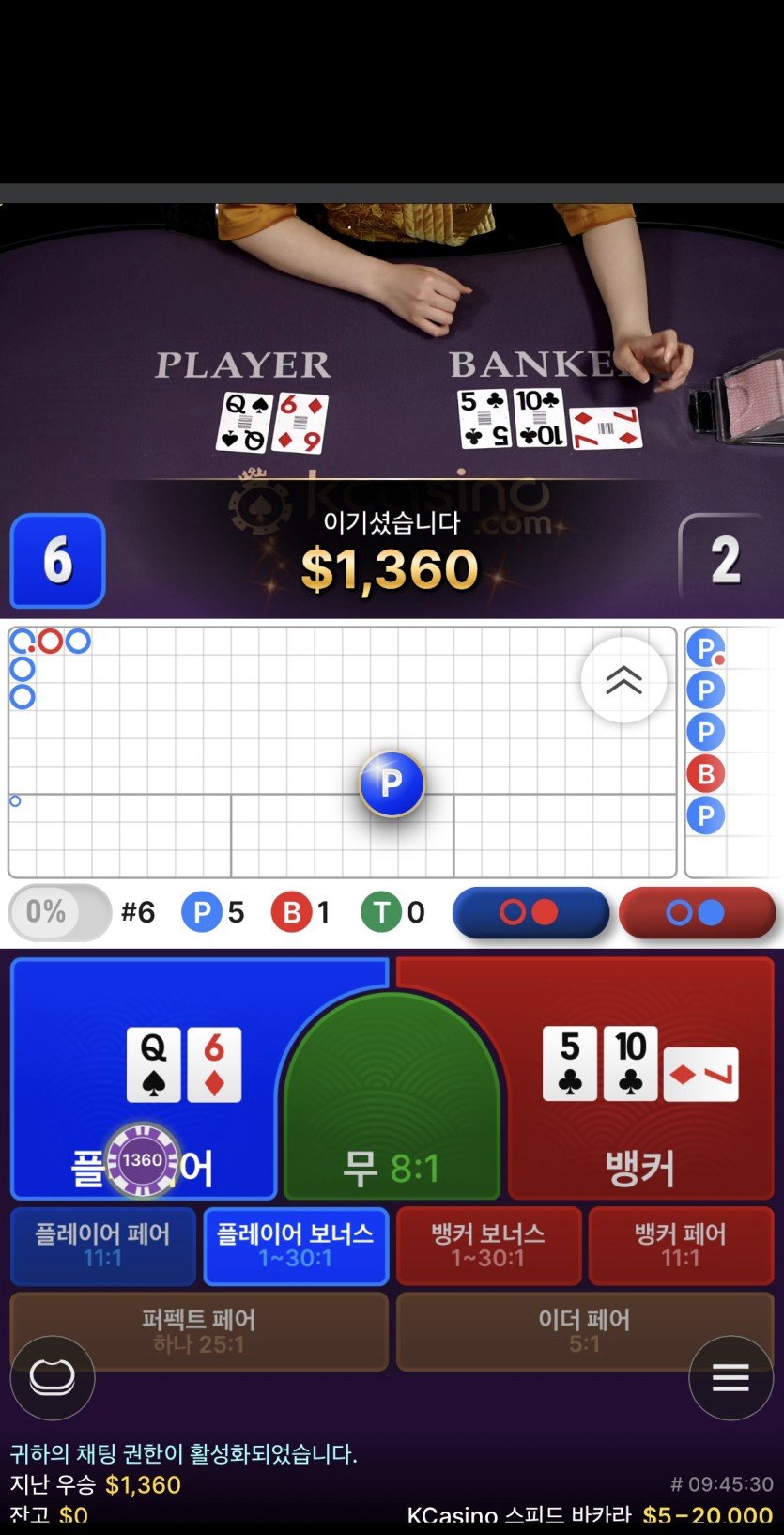Choose 이더 페어 5:1 bet
The width and height of the screenshot is (784, 1535).
point(584,1330)
